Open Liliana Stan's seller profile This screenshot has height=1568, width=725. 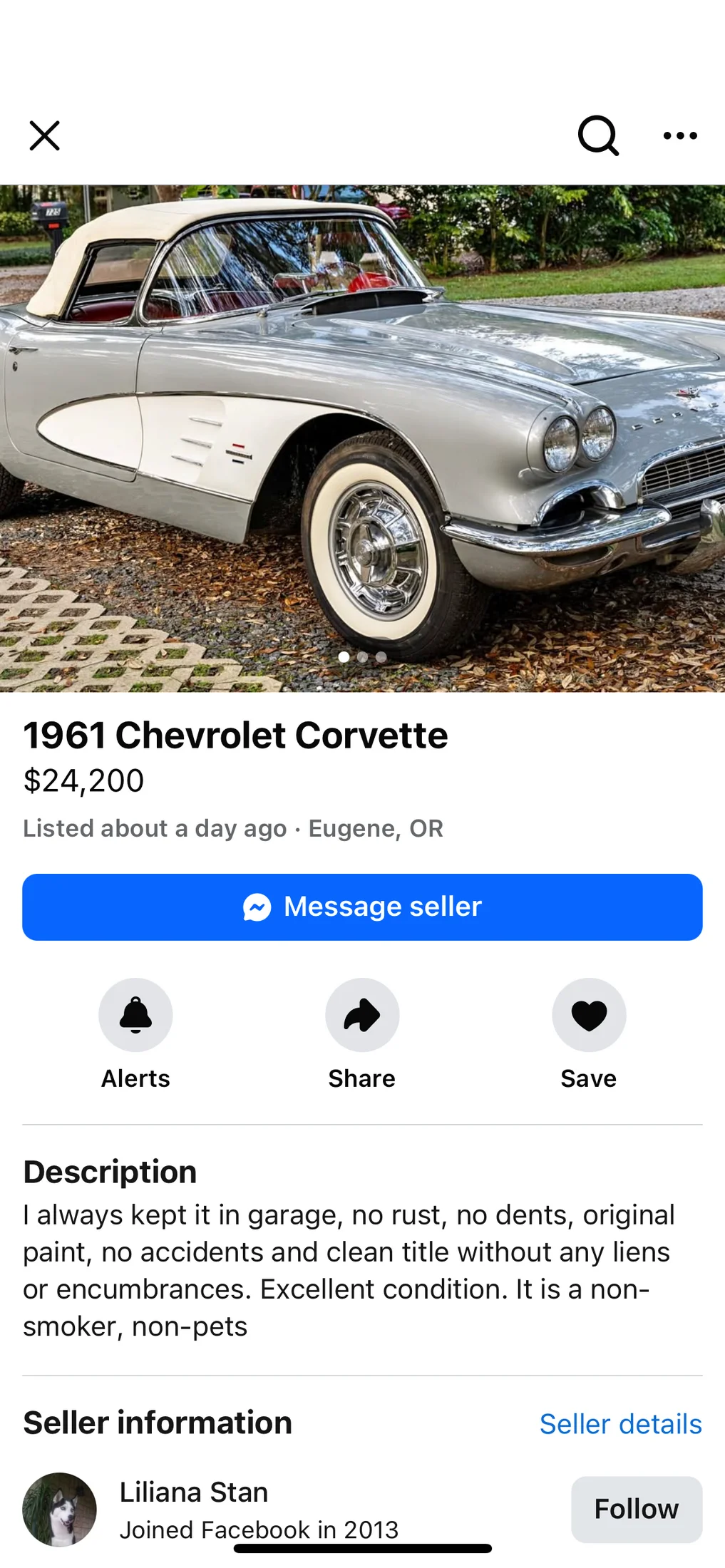tap(193, 1492)
